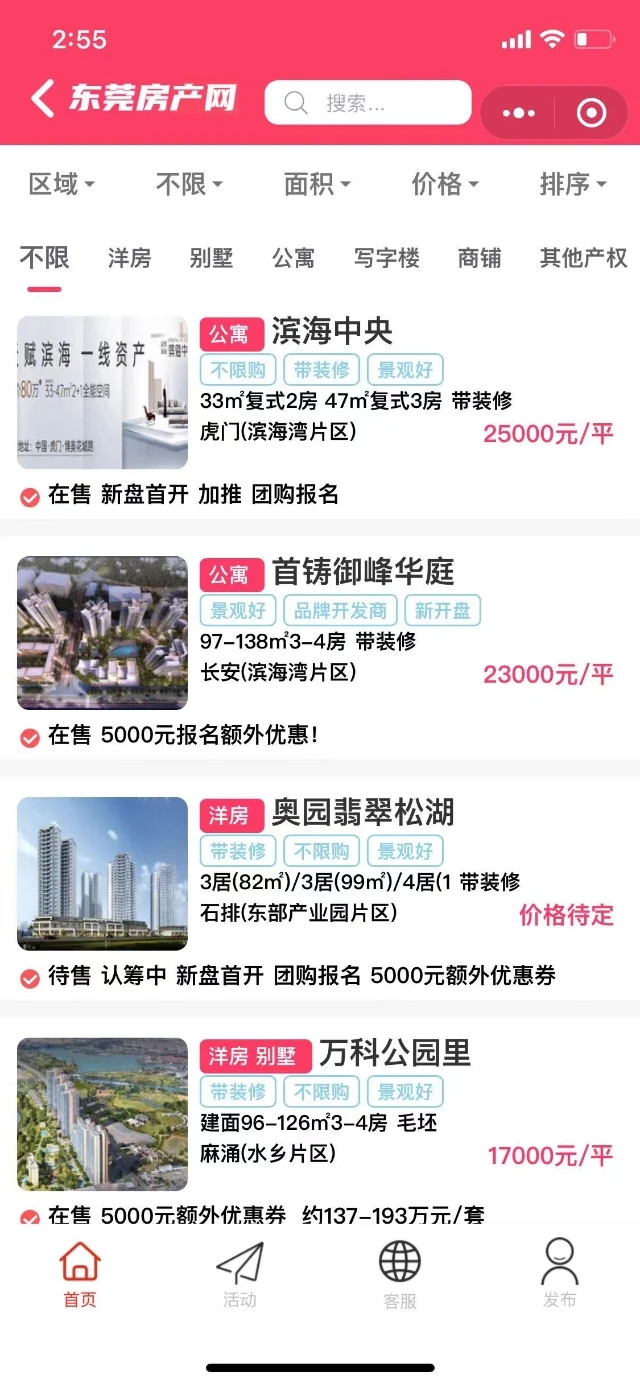Select the 公寓 category tab
This screenshot has width=640, height=1385.
[x=293, y=258]
